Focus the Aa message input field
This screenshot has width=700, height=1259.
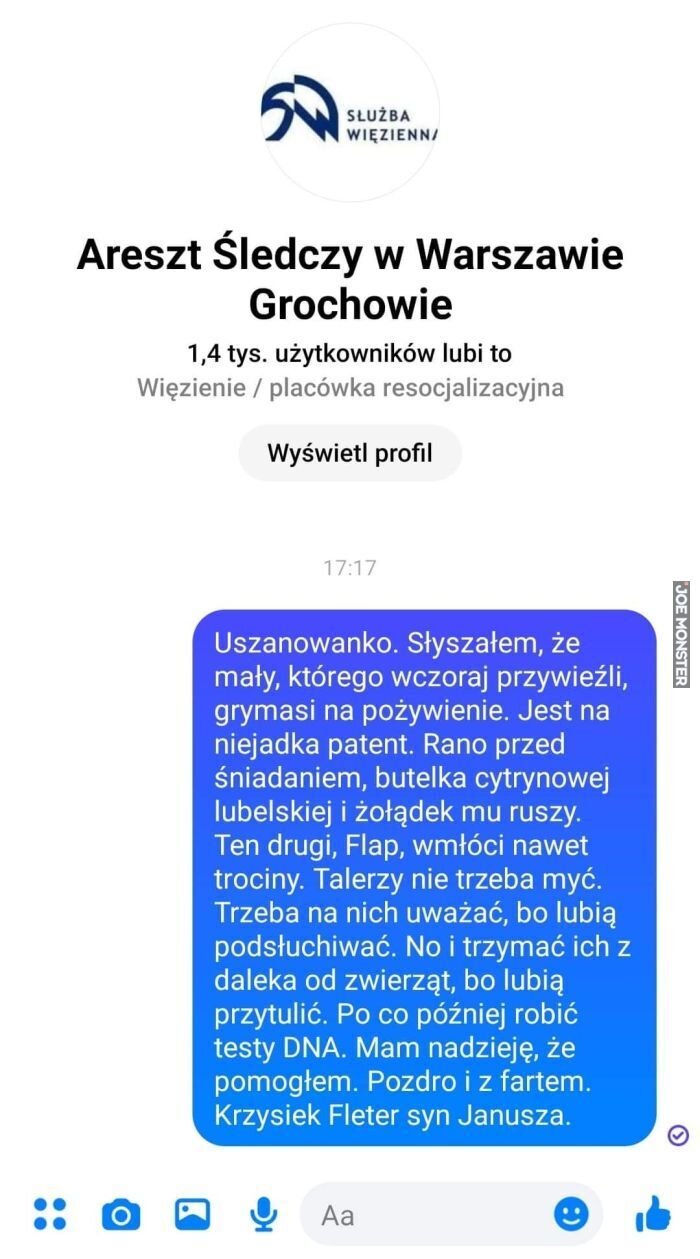(x=430, y=1215)
